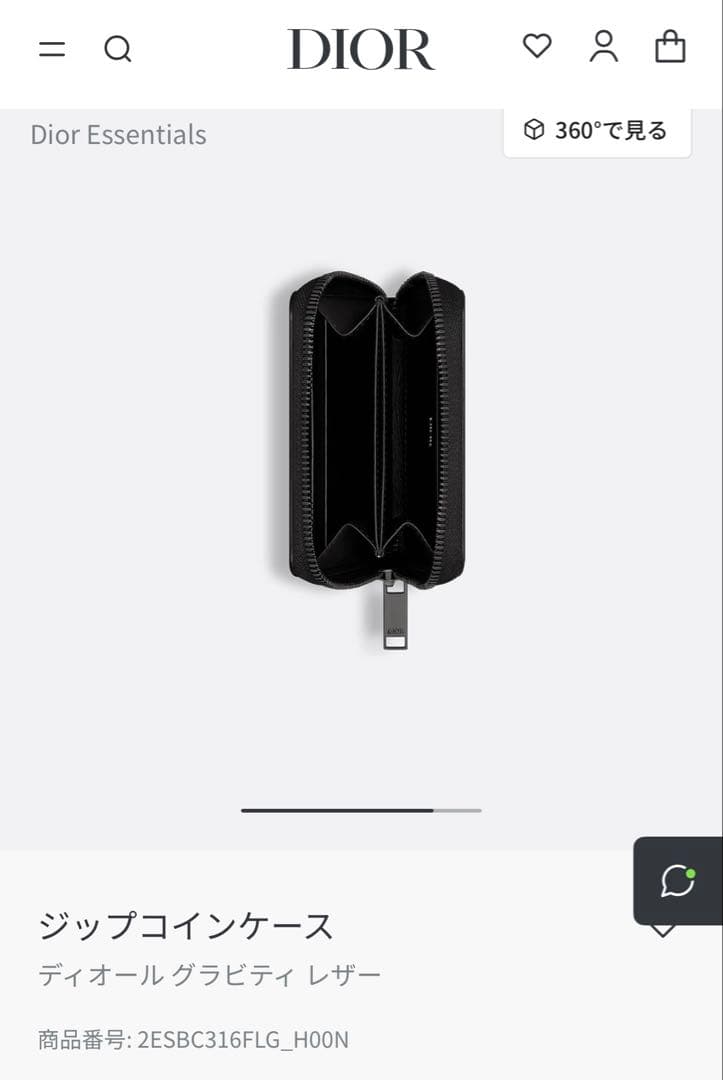Open the account profile icon
723x1080 pixels.
(603, 47)
